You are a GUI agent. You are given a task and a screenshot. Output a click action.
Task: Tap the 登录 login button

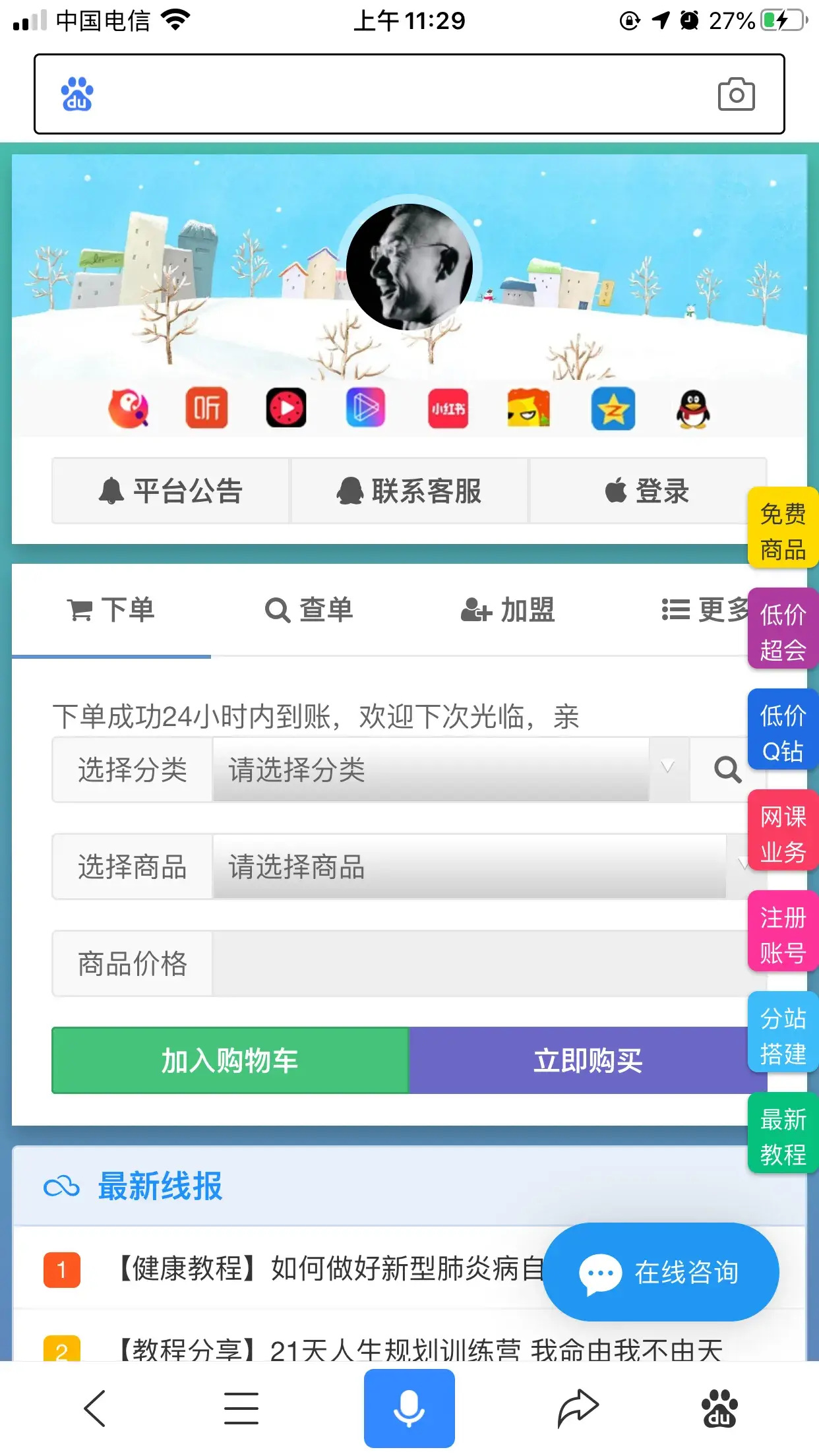646,491
